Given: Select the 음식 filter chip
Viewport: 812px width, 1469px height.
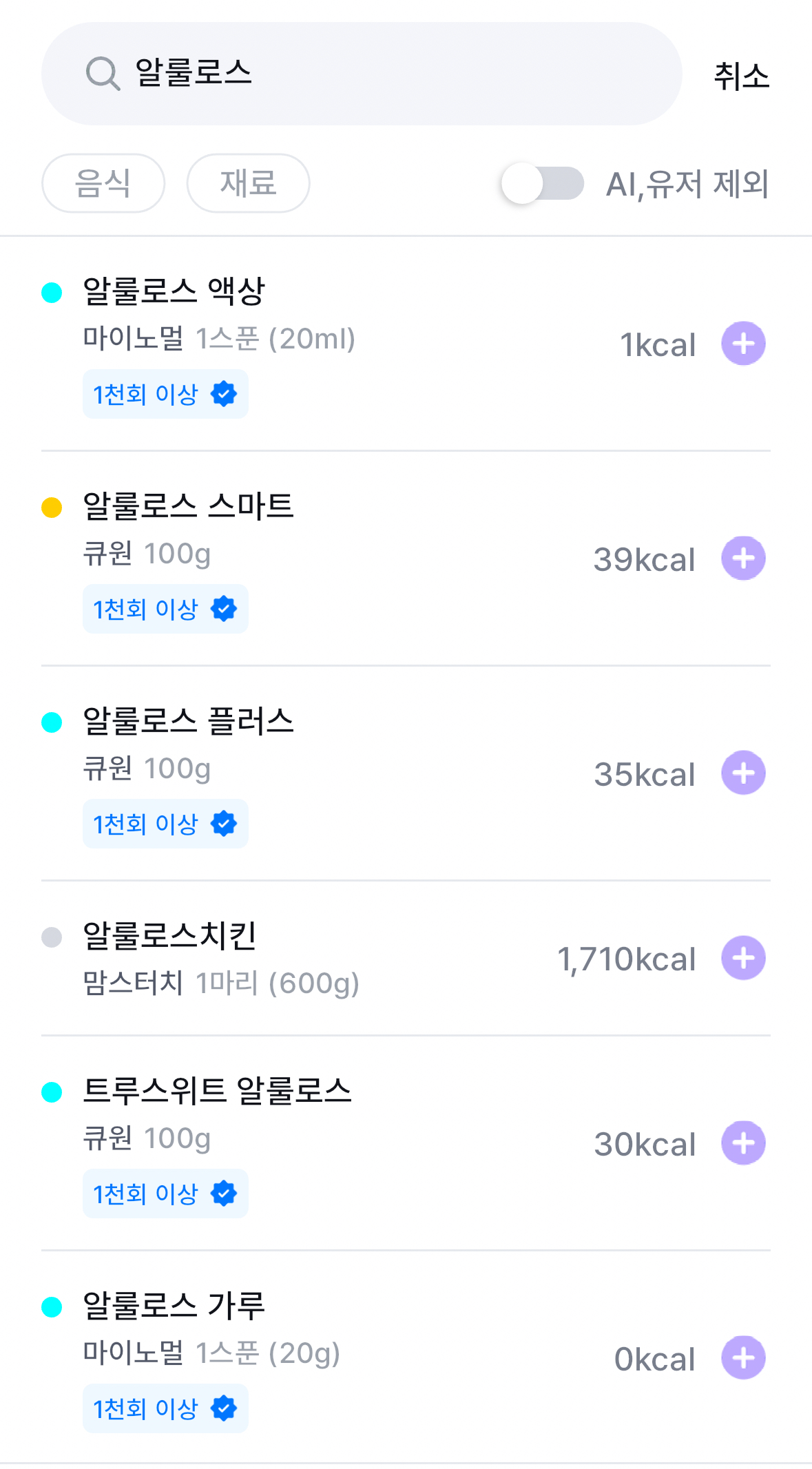Looking at the screenshot, I should [x=103, y=183].
